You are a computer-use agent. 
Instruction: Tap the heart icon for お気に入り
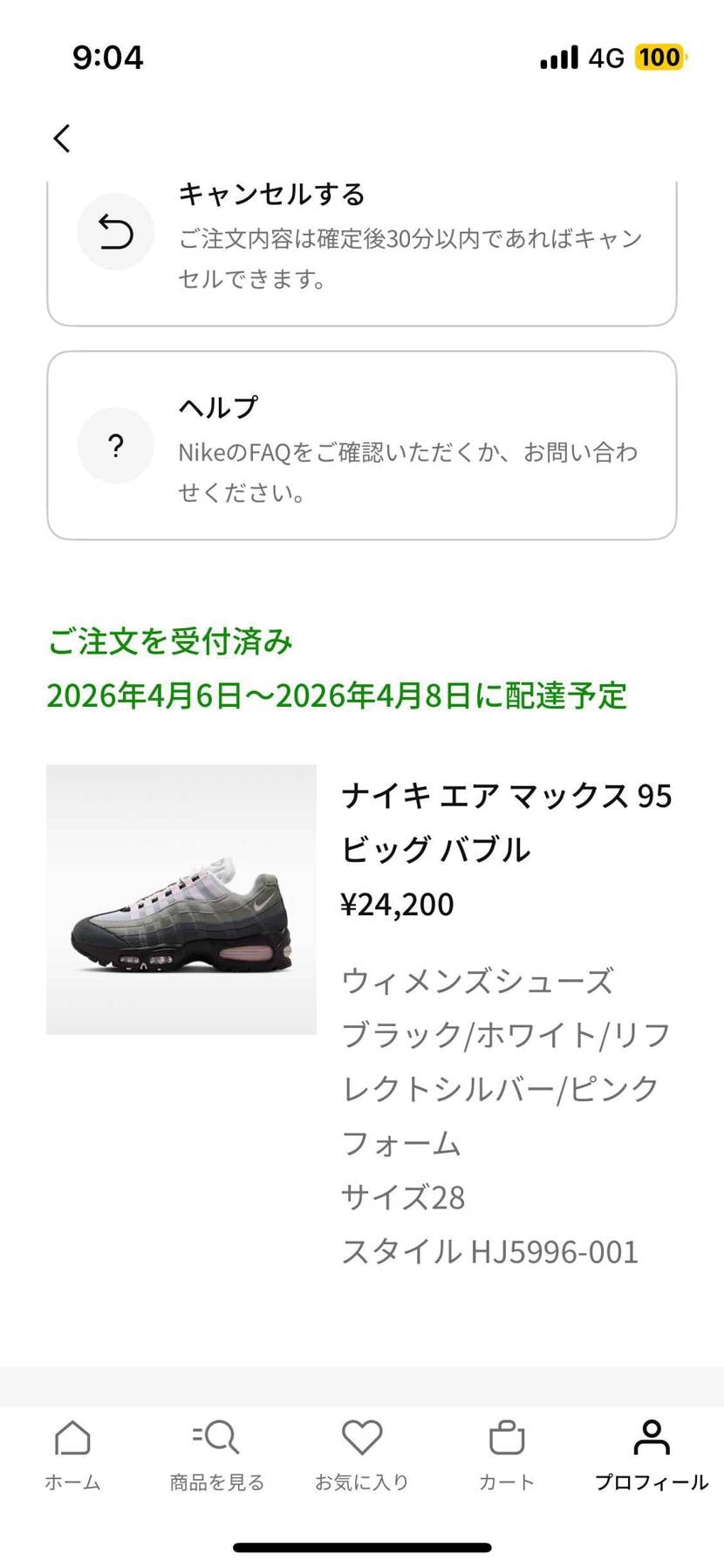361,1434
